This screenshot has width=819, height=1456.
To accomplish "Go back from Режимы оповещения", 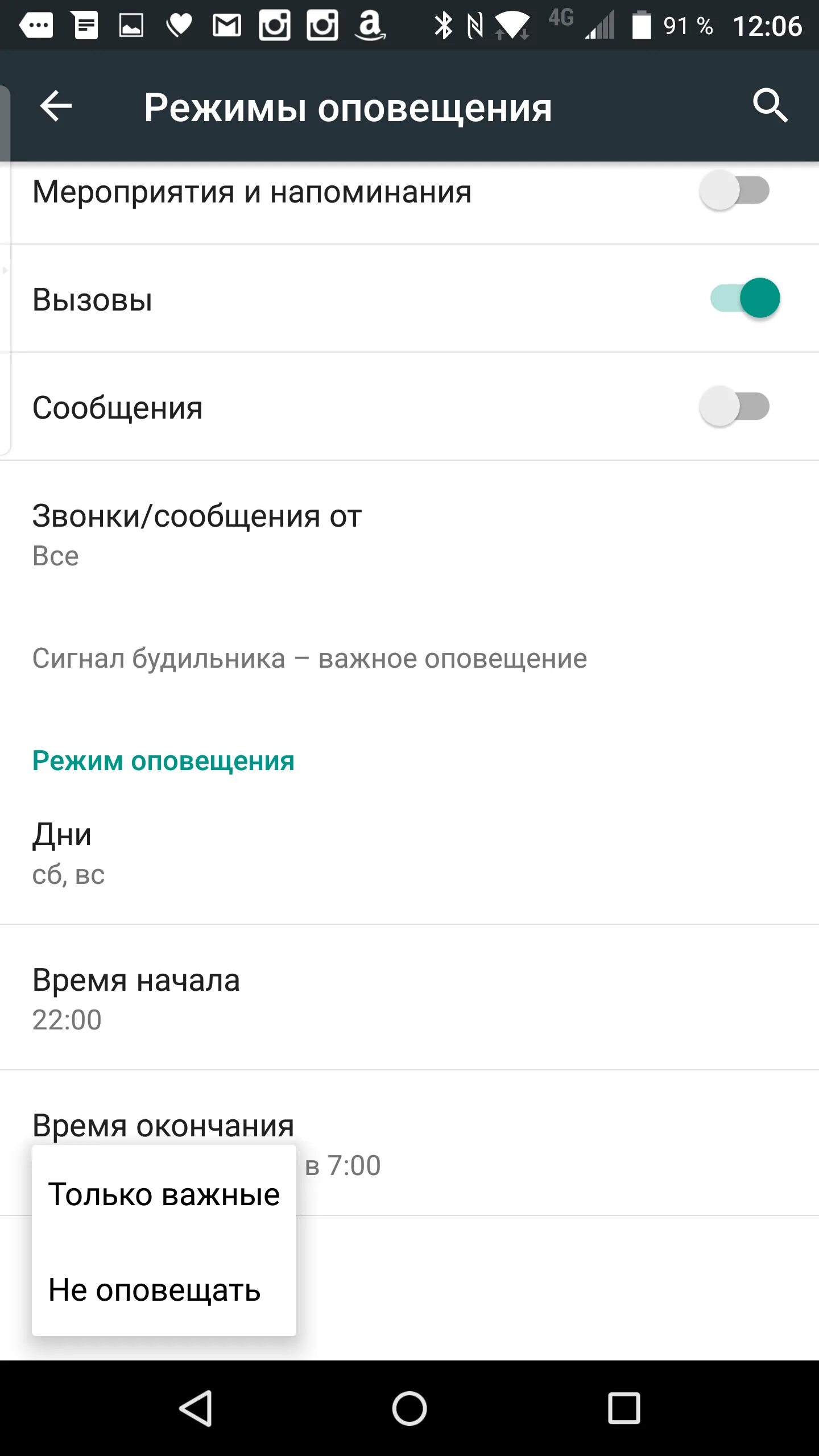I will [56, 106].
